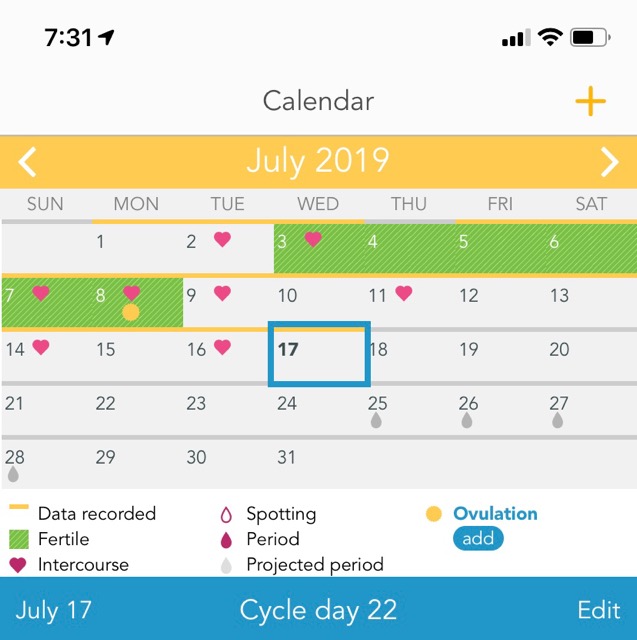Select July 31 on the calendar
Viewport: 637px width, 640px height.
coord(318,463)
